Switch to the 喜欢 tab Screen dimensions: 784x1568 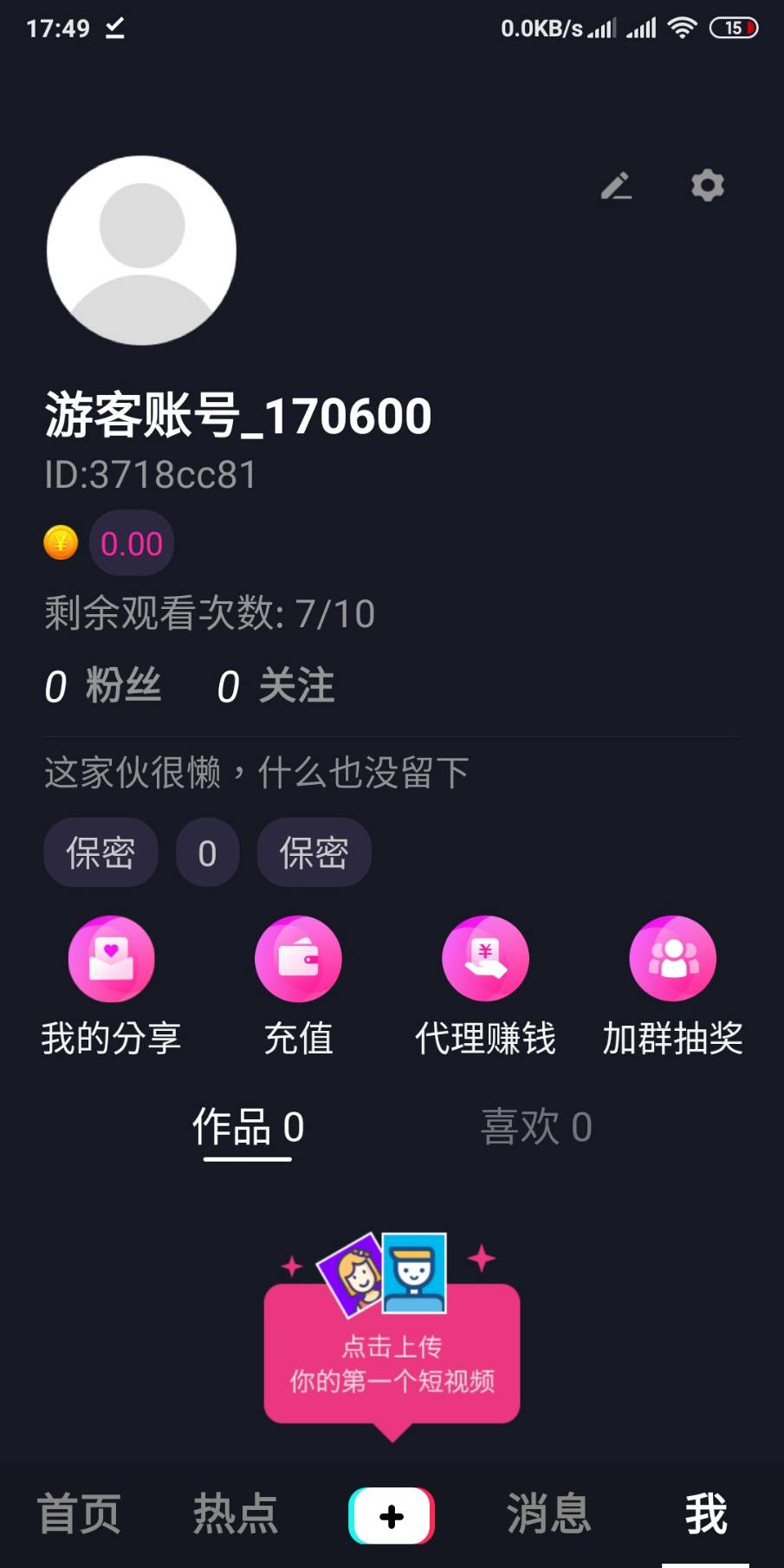click(536, 1127)
